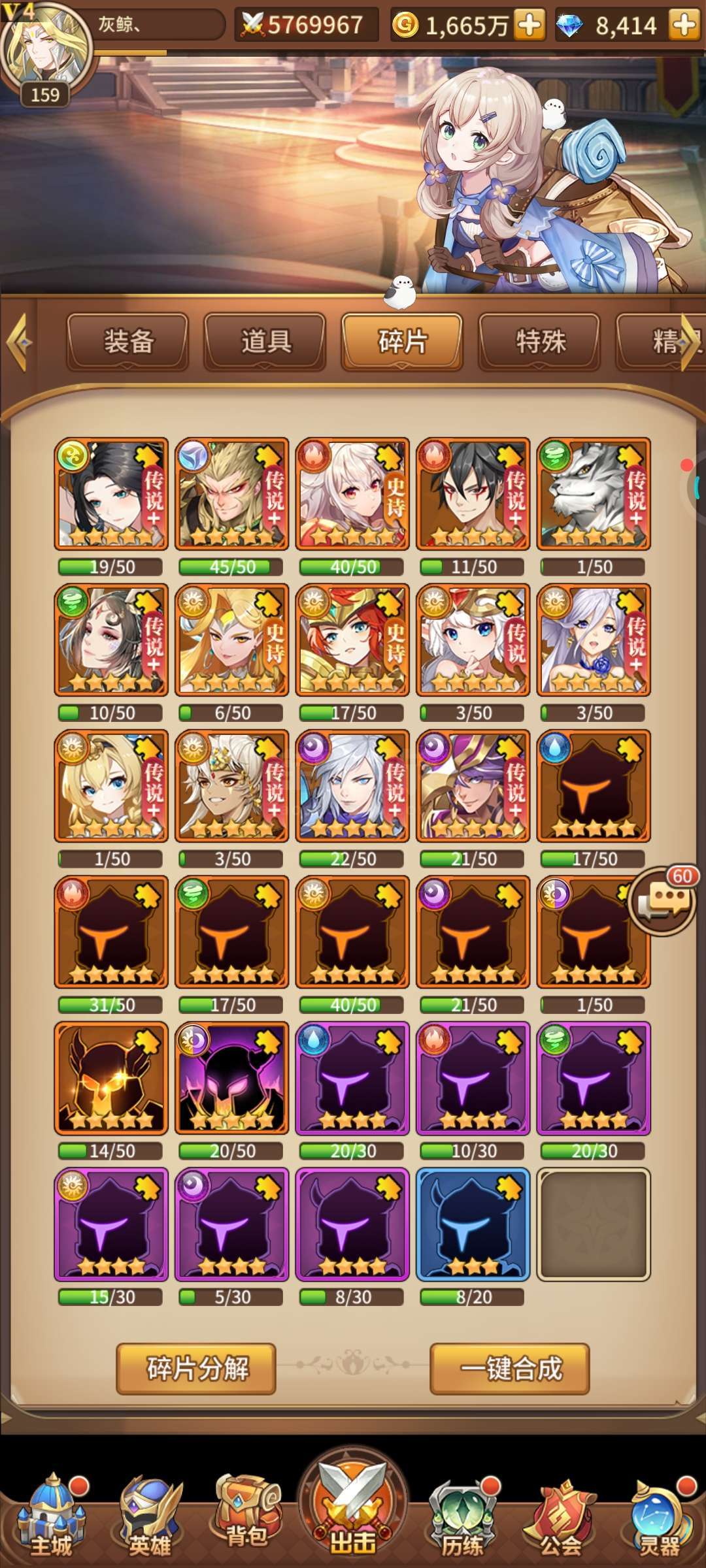The height and width of the screenshot is (1568, 706).
Task: Select the hero shard showing 45/50
Action: pyautogui.click(x=231, y=494)
